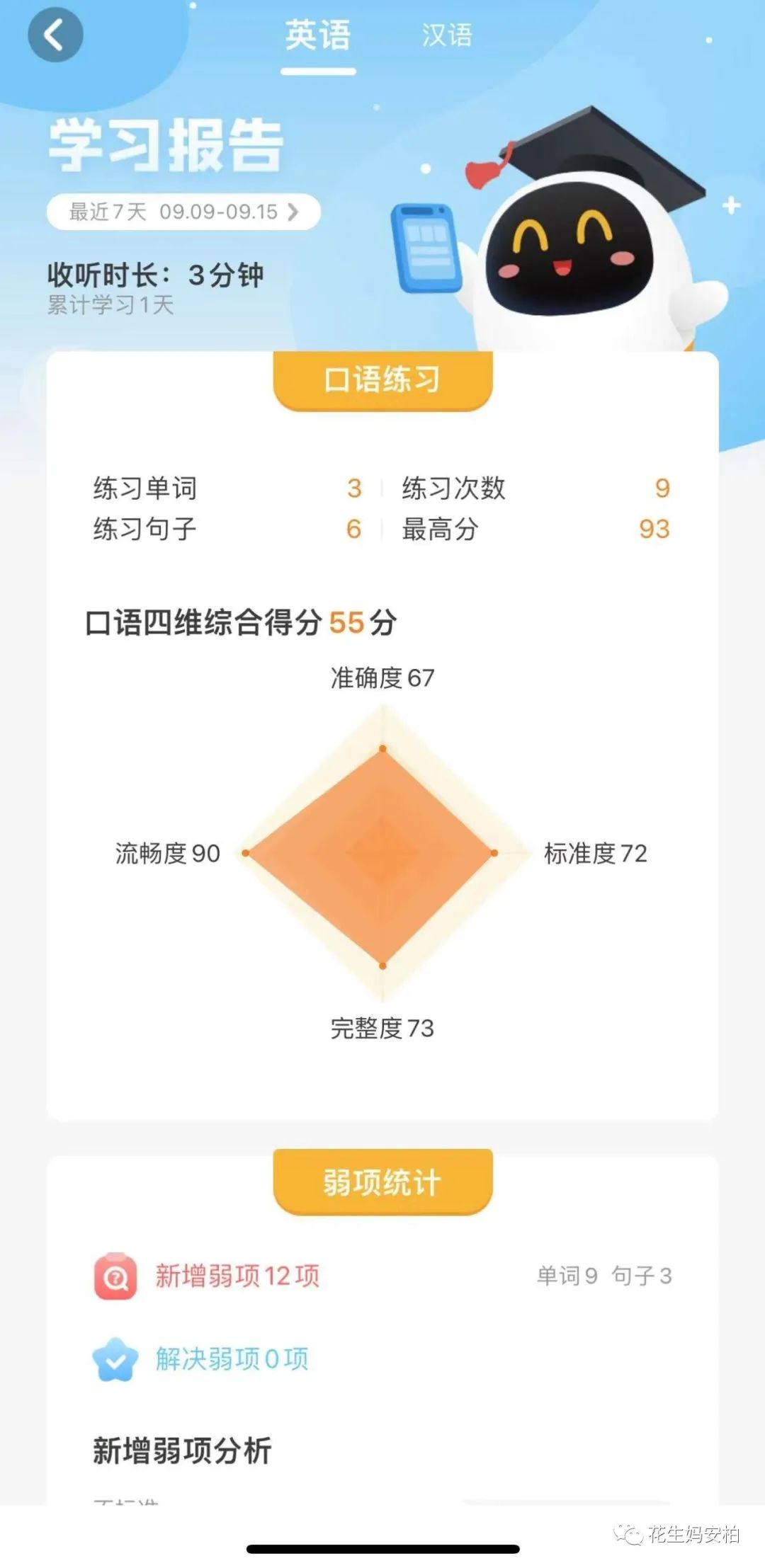
Task: Switch to the 汉语 tab
Action: (446, 35)
